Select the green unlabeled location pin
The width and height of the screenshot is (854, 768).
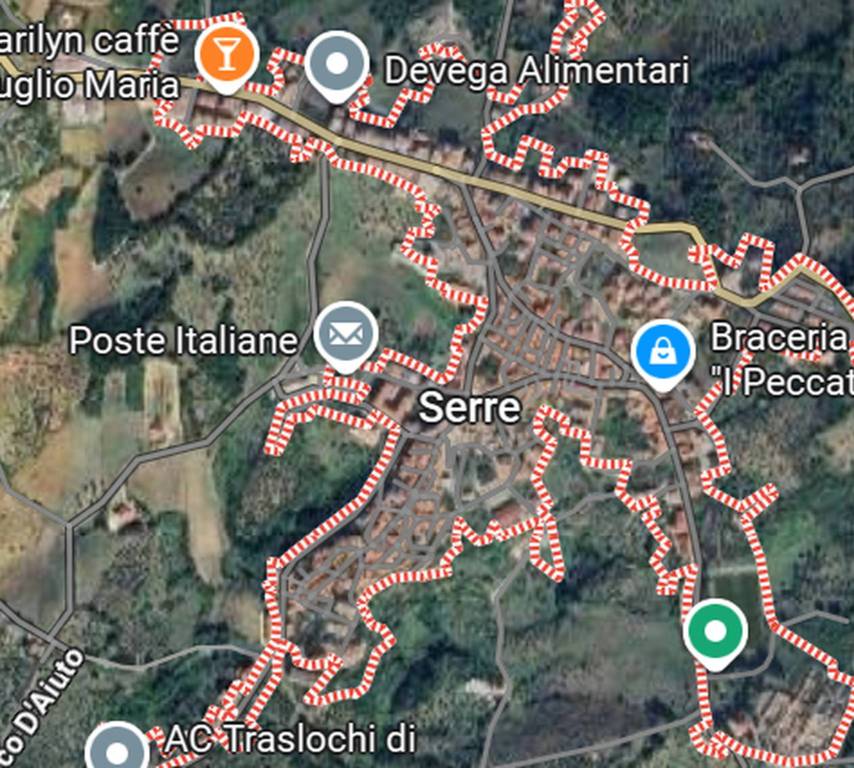pyautogui.click(x=715, y=631)
